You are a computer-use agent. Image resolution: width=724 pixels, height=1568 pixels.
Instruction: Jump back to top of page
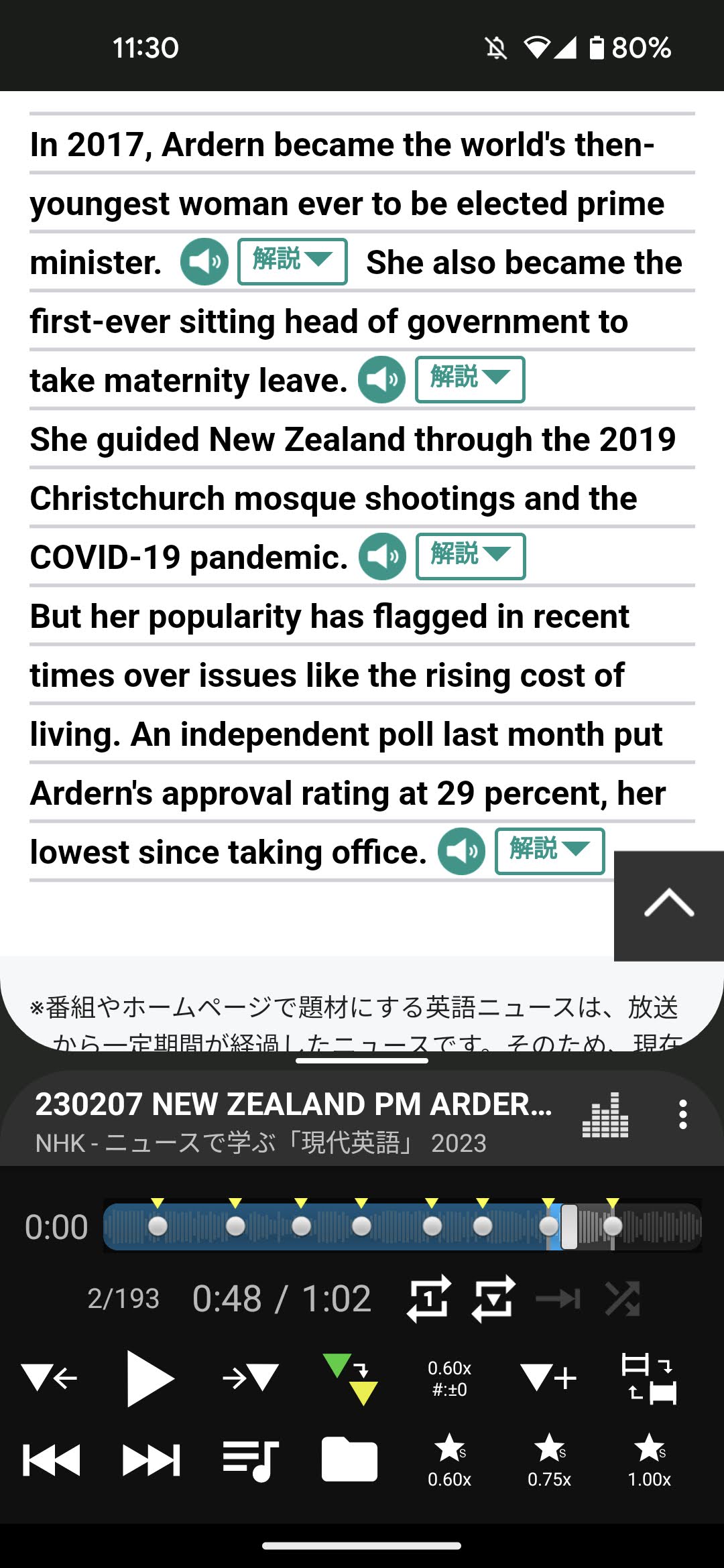click(669, 905)
